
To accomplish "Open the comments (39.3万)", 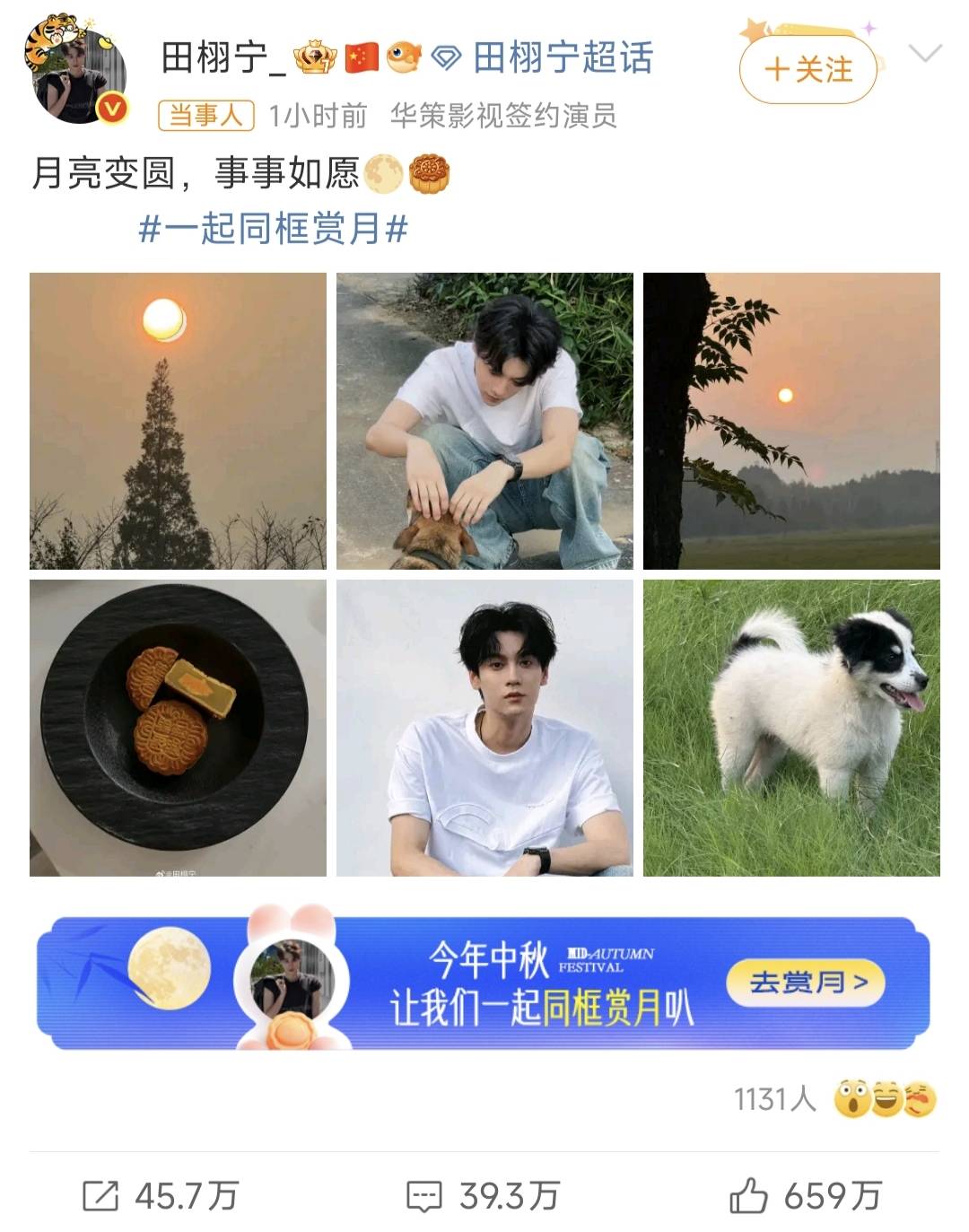I will [x=483, y=1195].
